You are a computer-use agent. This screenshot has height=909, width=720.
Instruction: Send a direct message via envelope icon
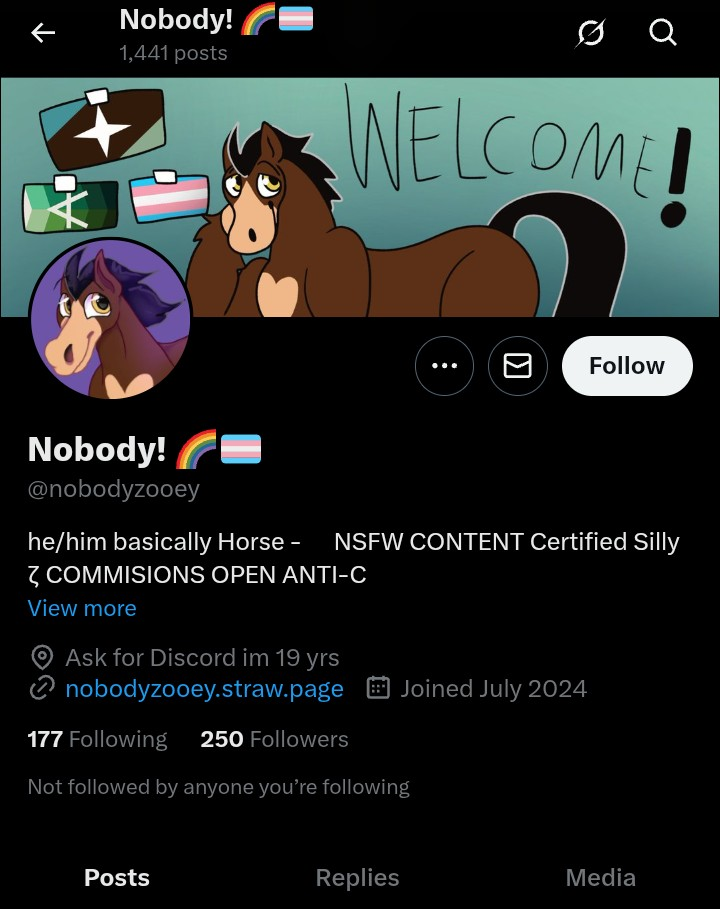point(517,366)
